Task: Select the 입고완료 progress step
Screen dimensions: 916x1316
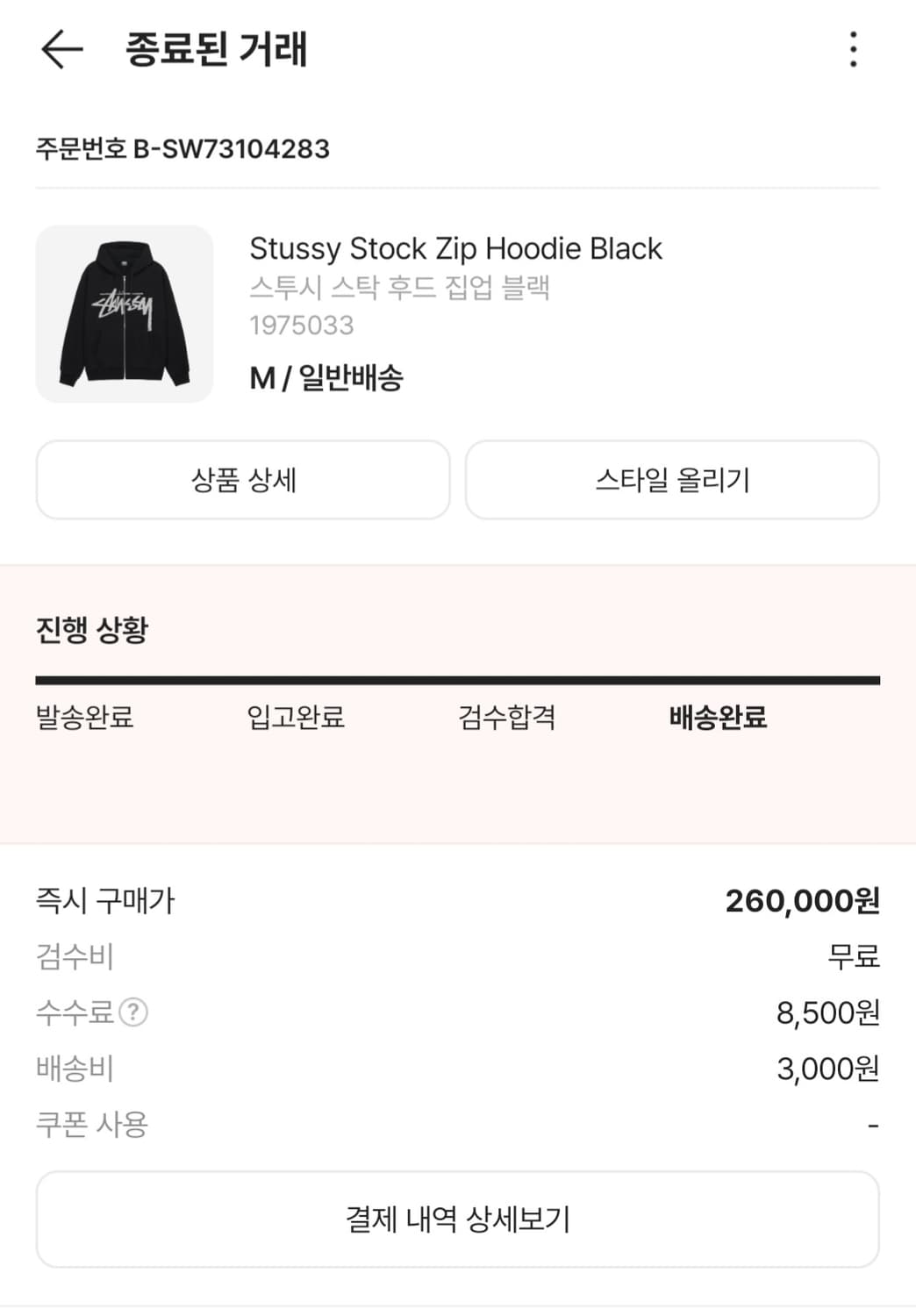Action: (x=296, y=718)
